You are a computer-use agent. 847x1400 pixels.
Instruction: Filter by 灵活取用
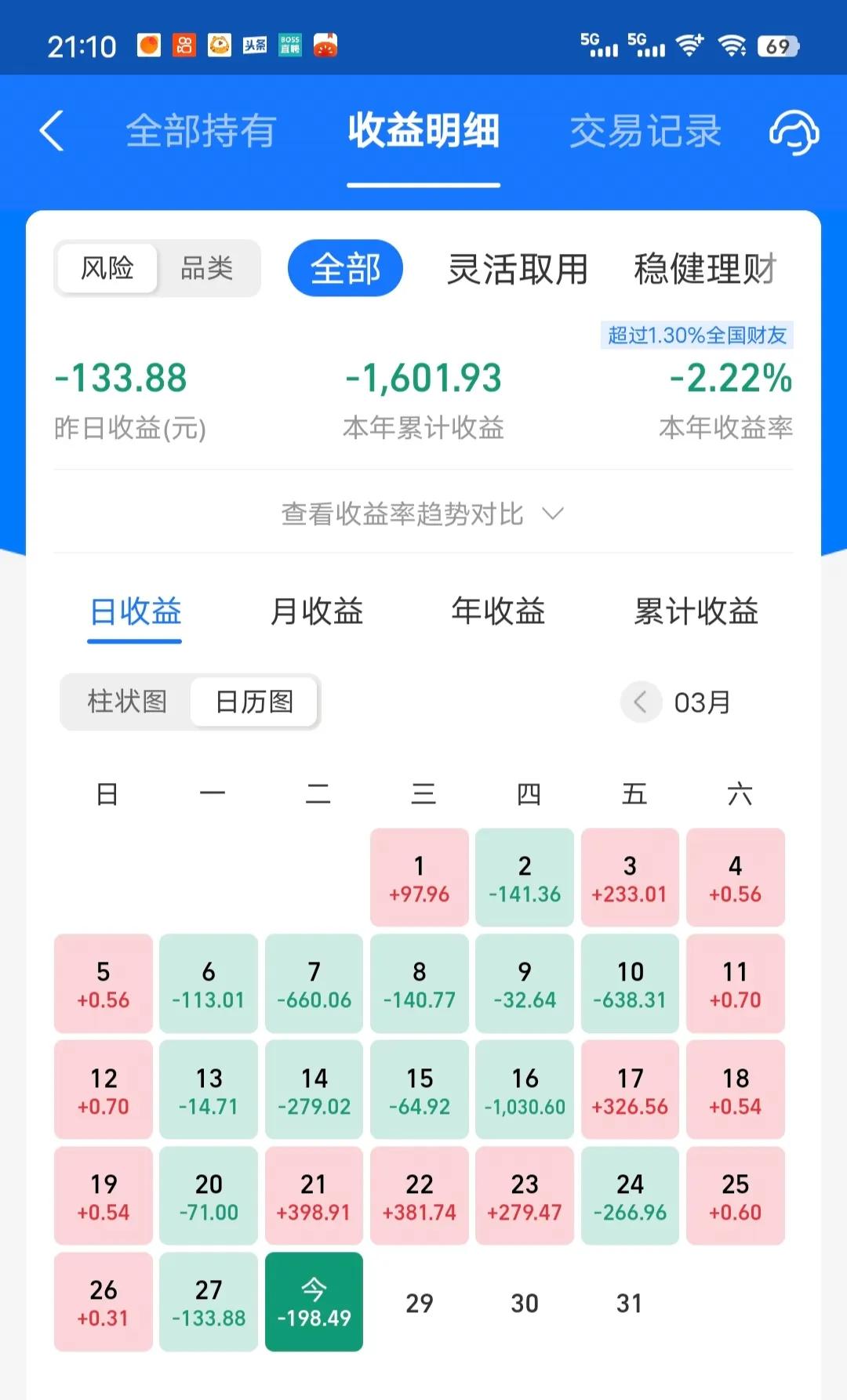pos(518,269)
